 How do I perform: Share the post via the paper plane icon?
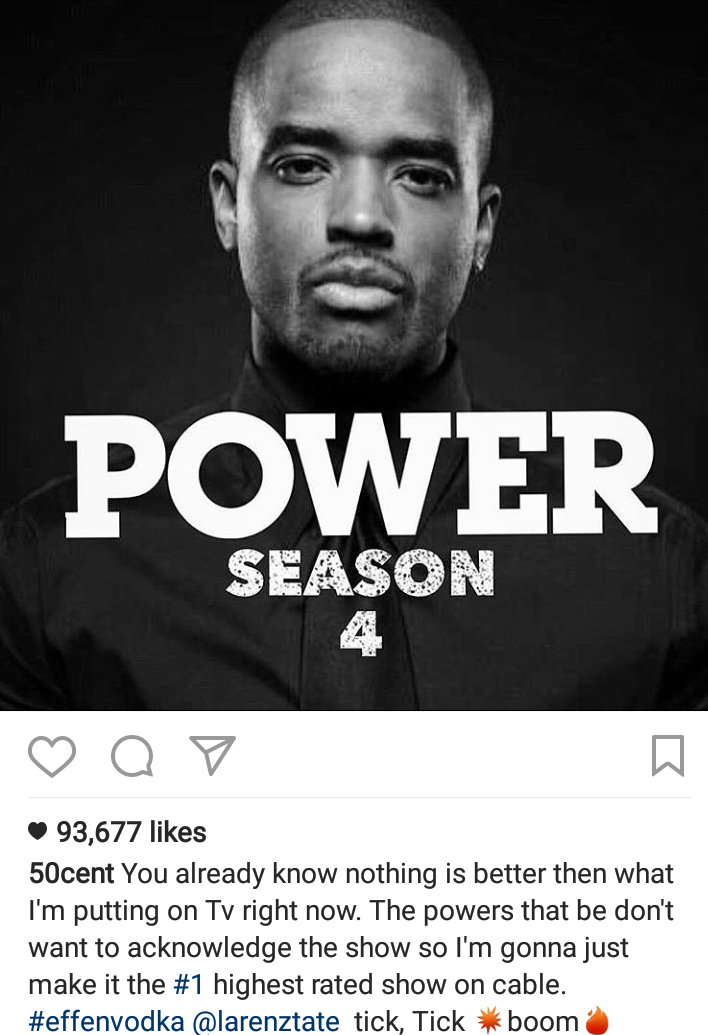pos(212,755)
